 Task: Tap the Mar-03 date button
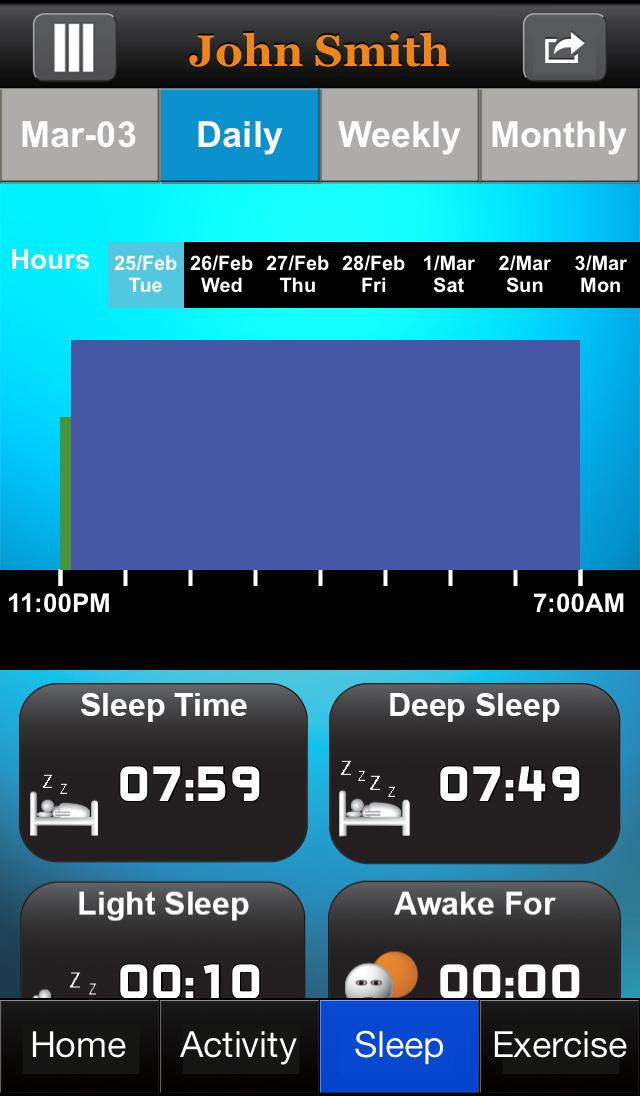point(79,135)
